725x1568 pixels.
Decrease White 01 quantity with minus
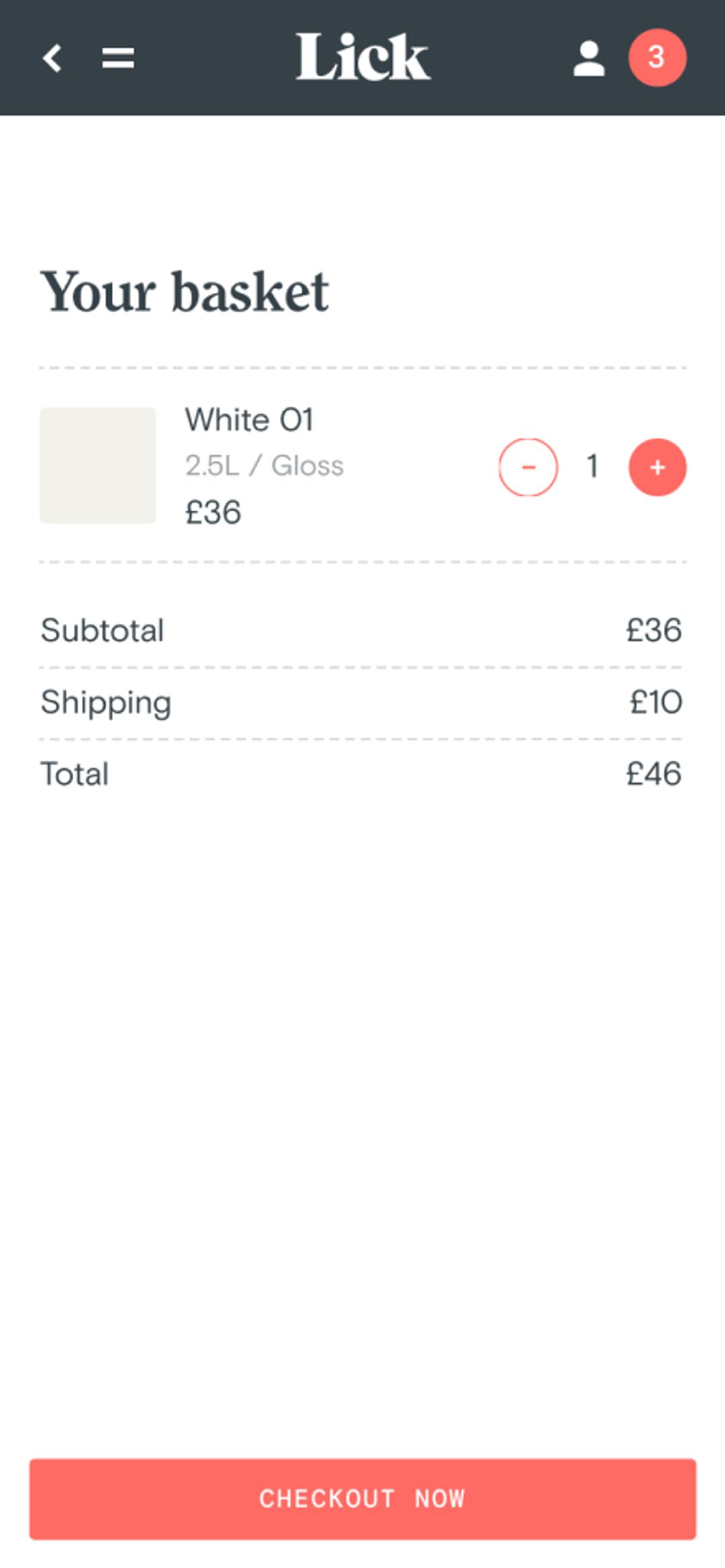(x=528, y=467)
